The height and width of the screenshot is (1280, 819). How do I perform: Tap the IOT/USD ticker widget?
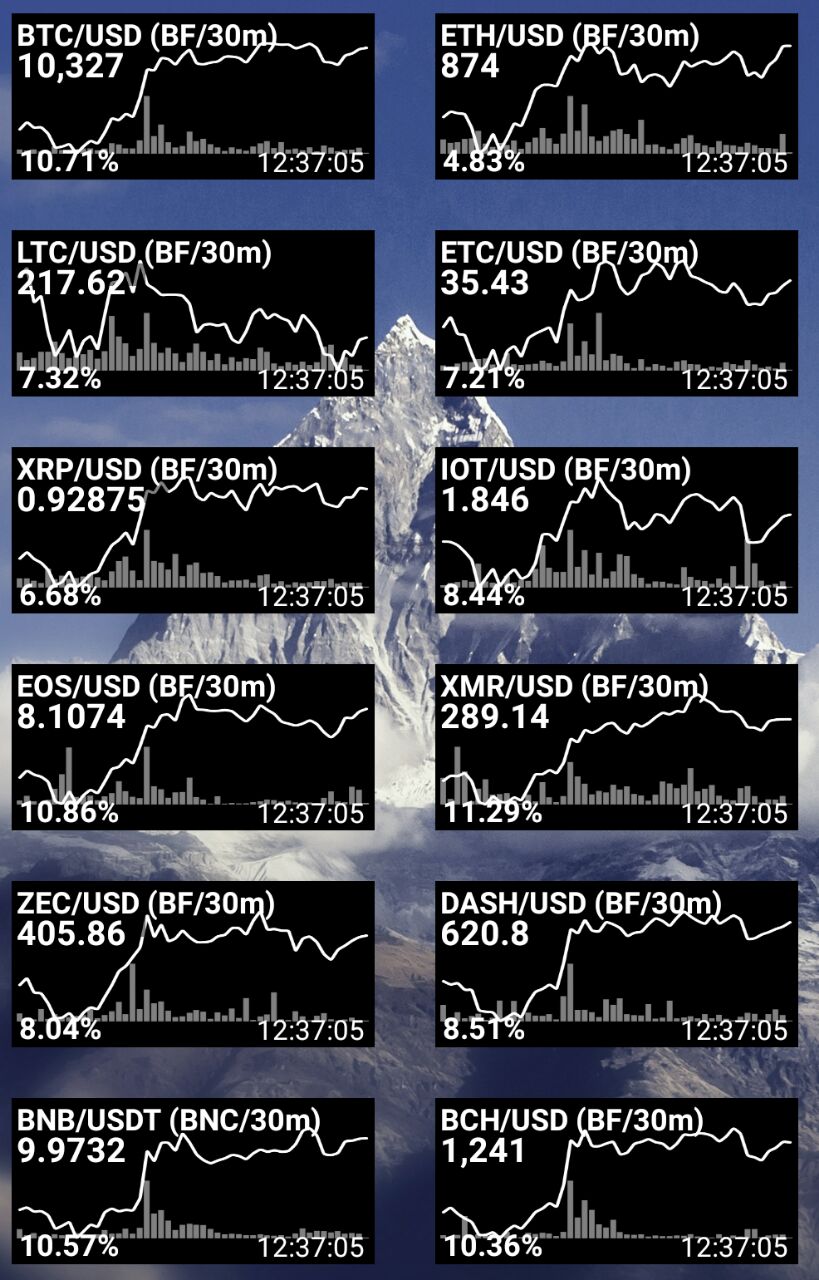point(616,530)
